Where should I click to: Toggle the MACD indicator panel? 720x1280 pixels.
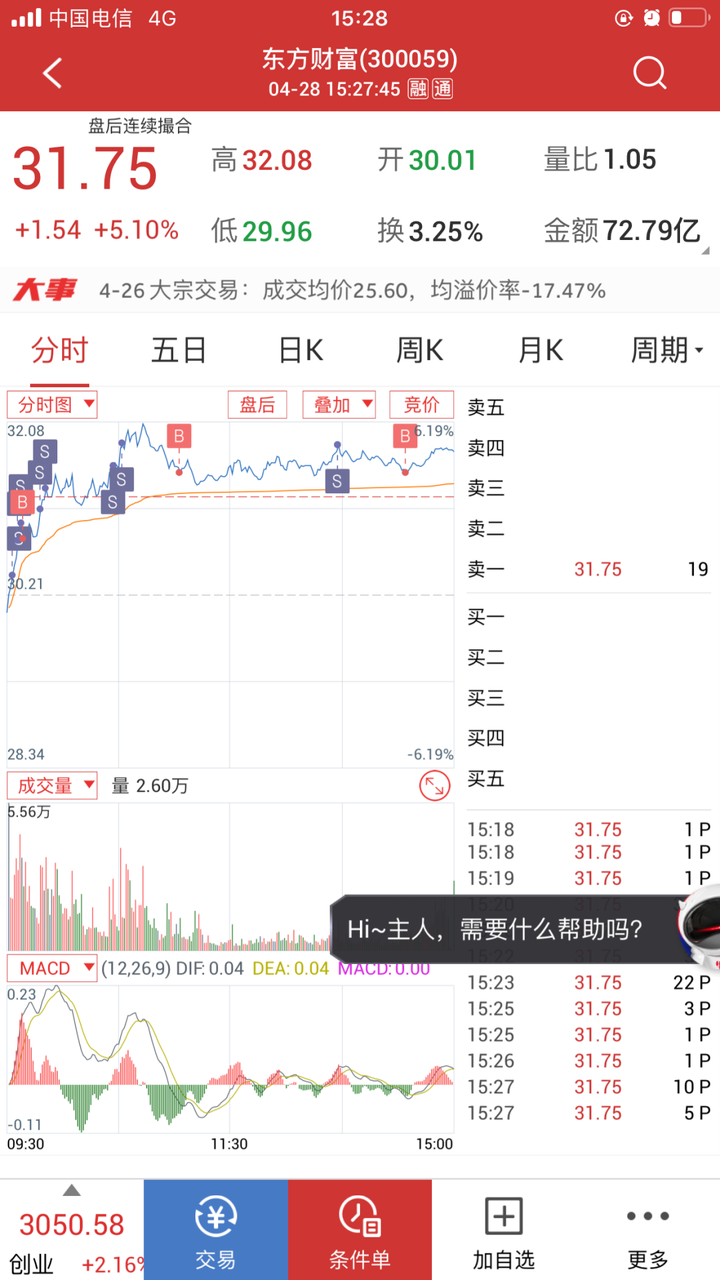(51, 967)
